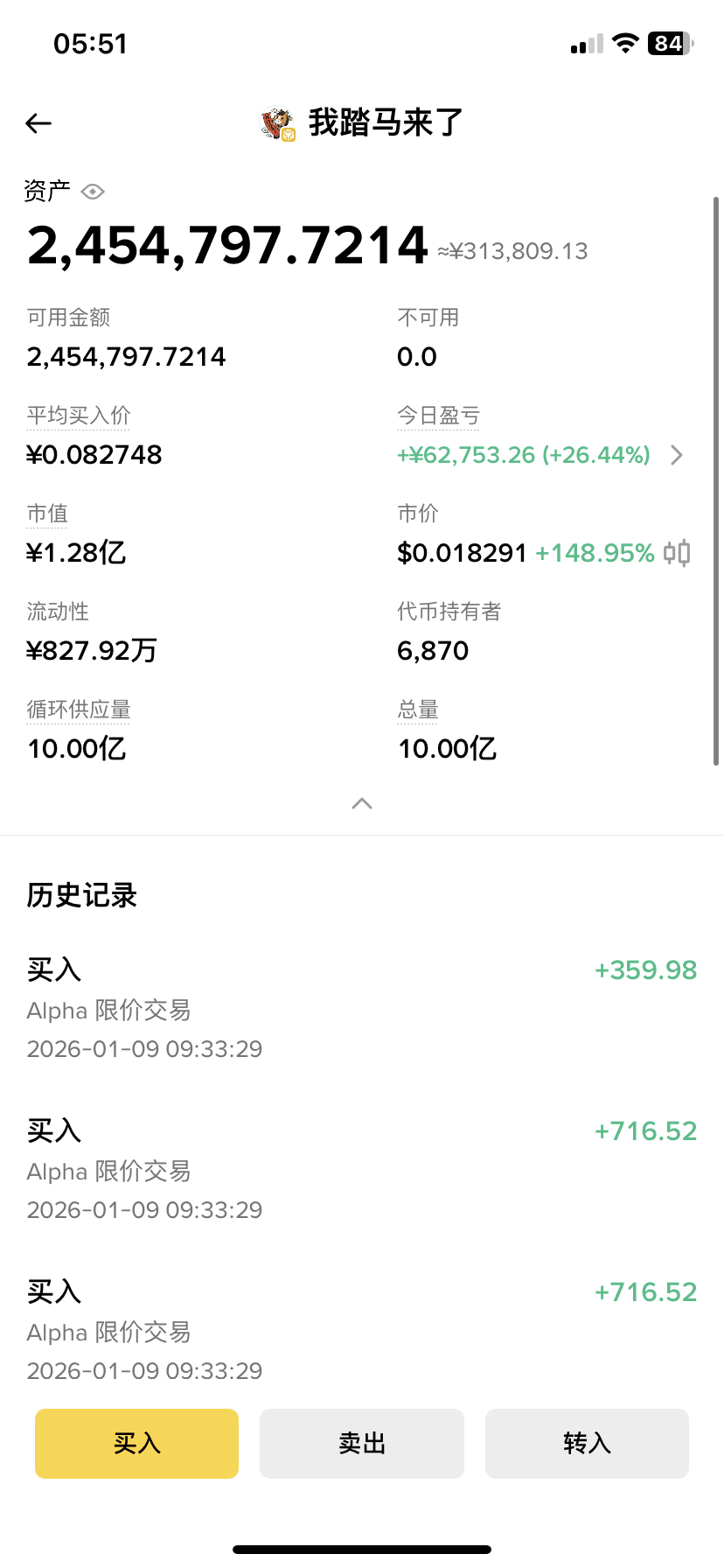Open the candlestick chart next to market price
724x1568 pixels.
(x=677, y=553)
